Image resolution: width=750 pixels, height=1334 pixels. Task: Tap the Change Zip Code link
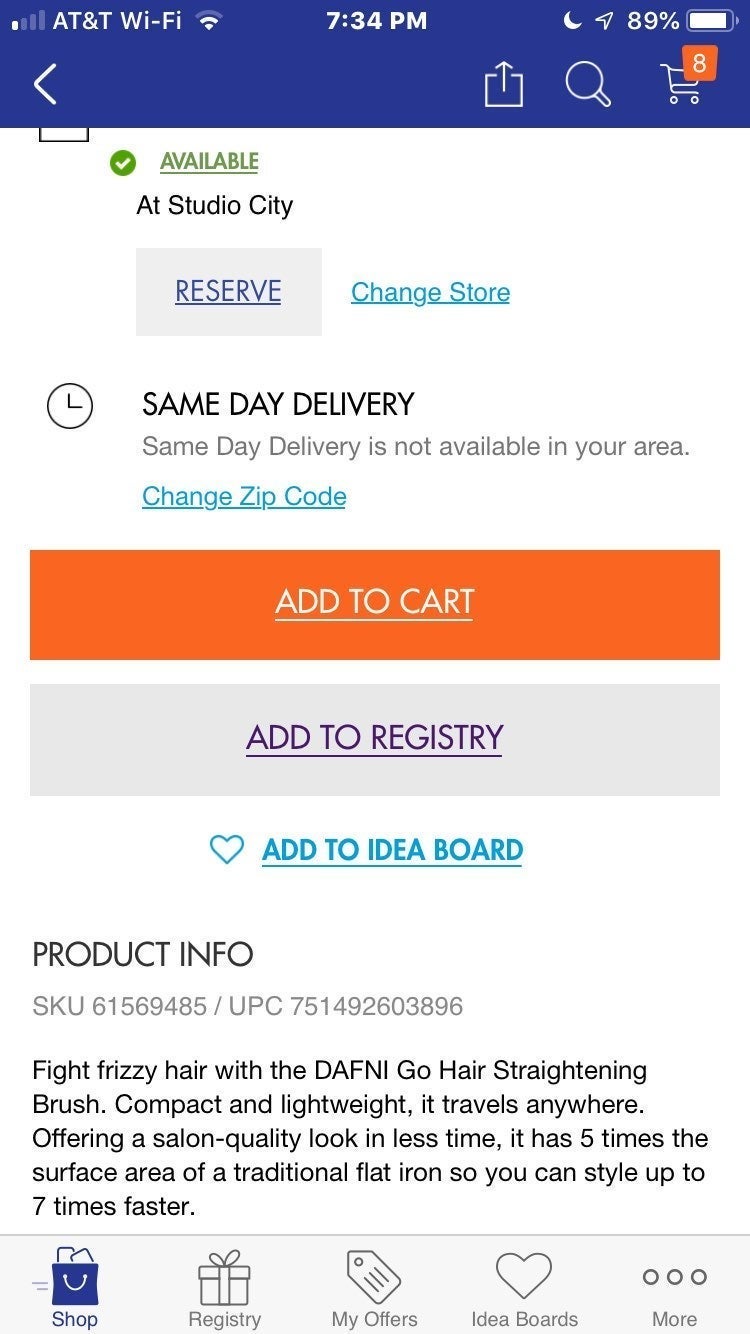point(244,496)
